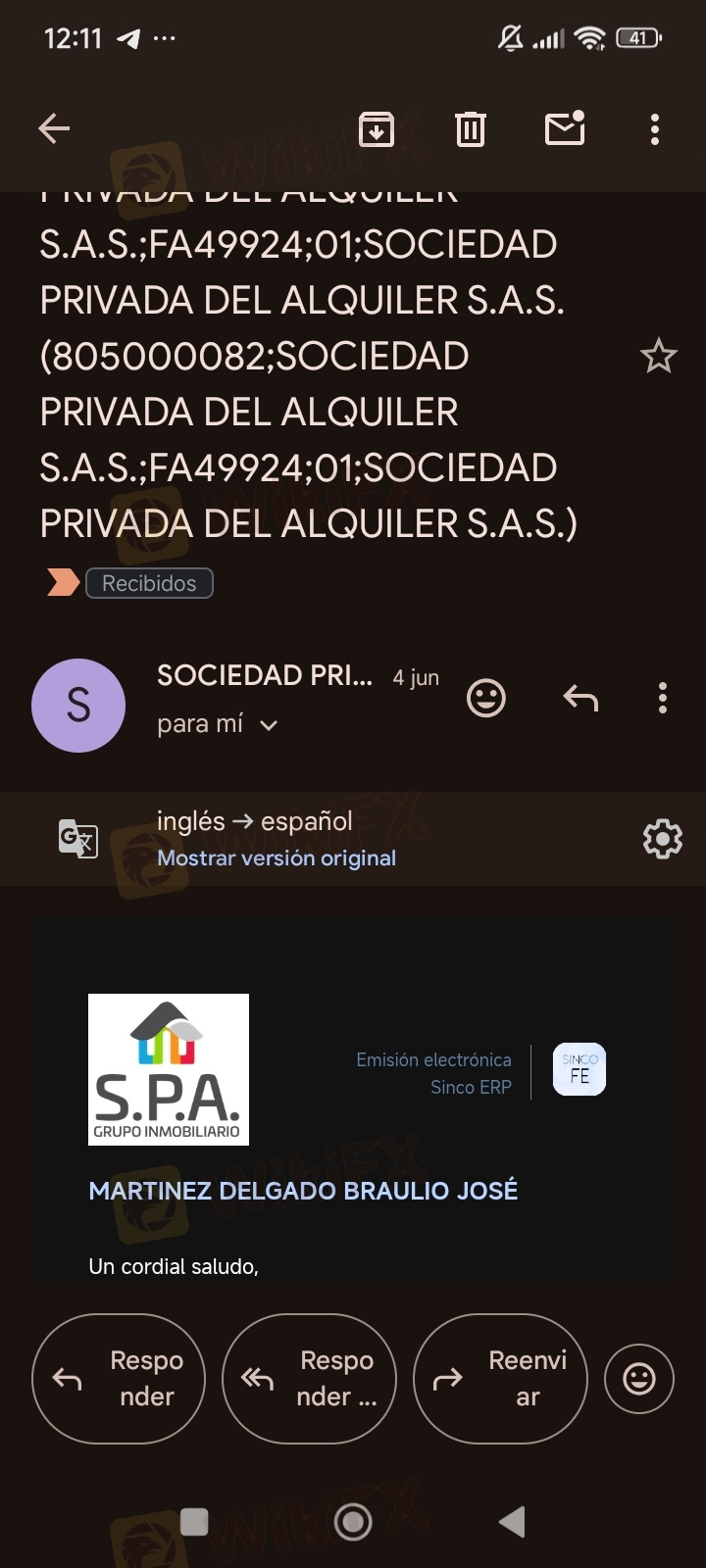Screen dimensions: 706x1568
Task: Star this email
Action: [658, 356]
